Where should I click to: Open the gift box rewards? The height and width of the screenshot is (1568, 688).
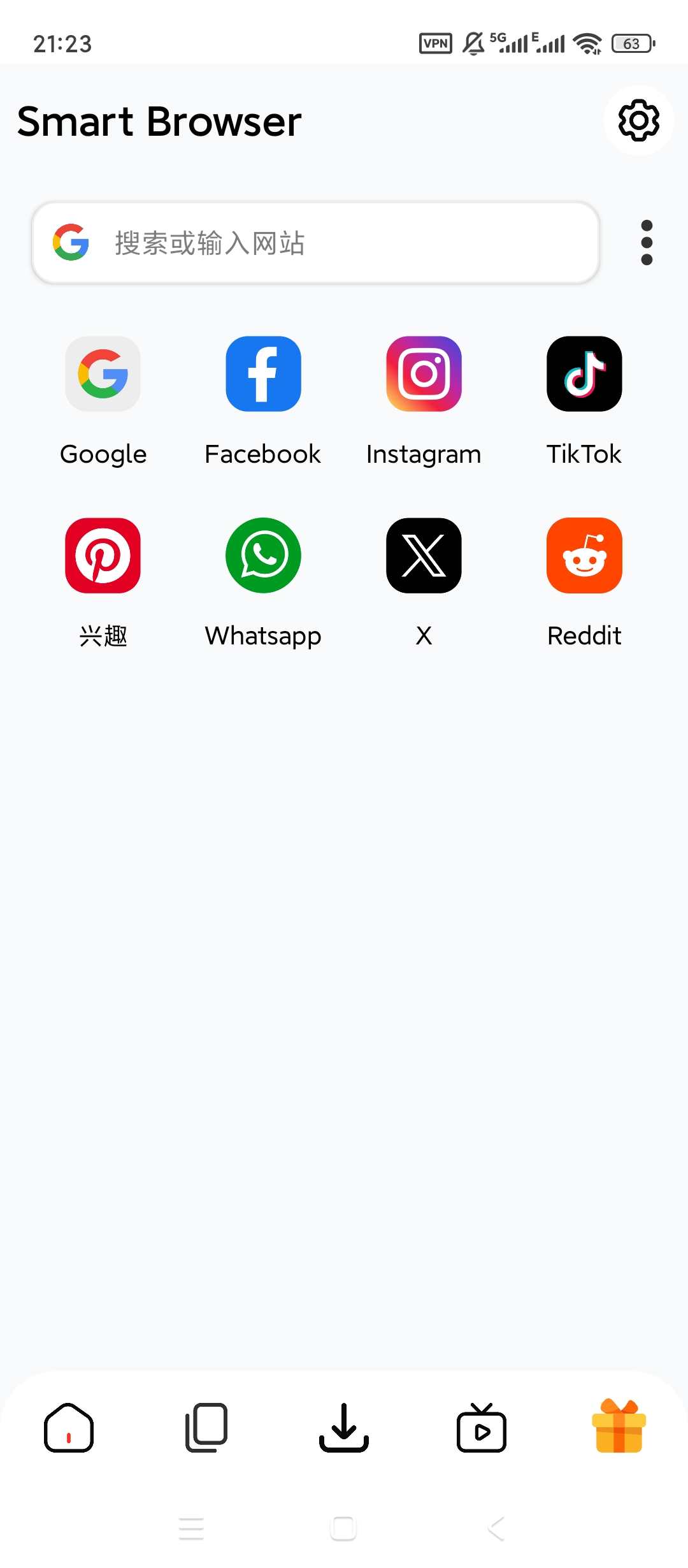tap(619, 1426)
